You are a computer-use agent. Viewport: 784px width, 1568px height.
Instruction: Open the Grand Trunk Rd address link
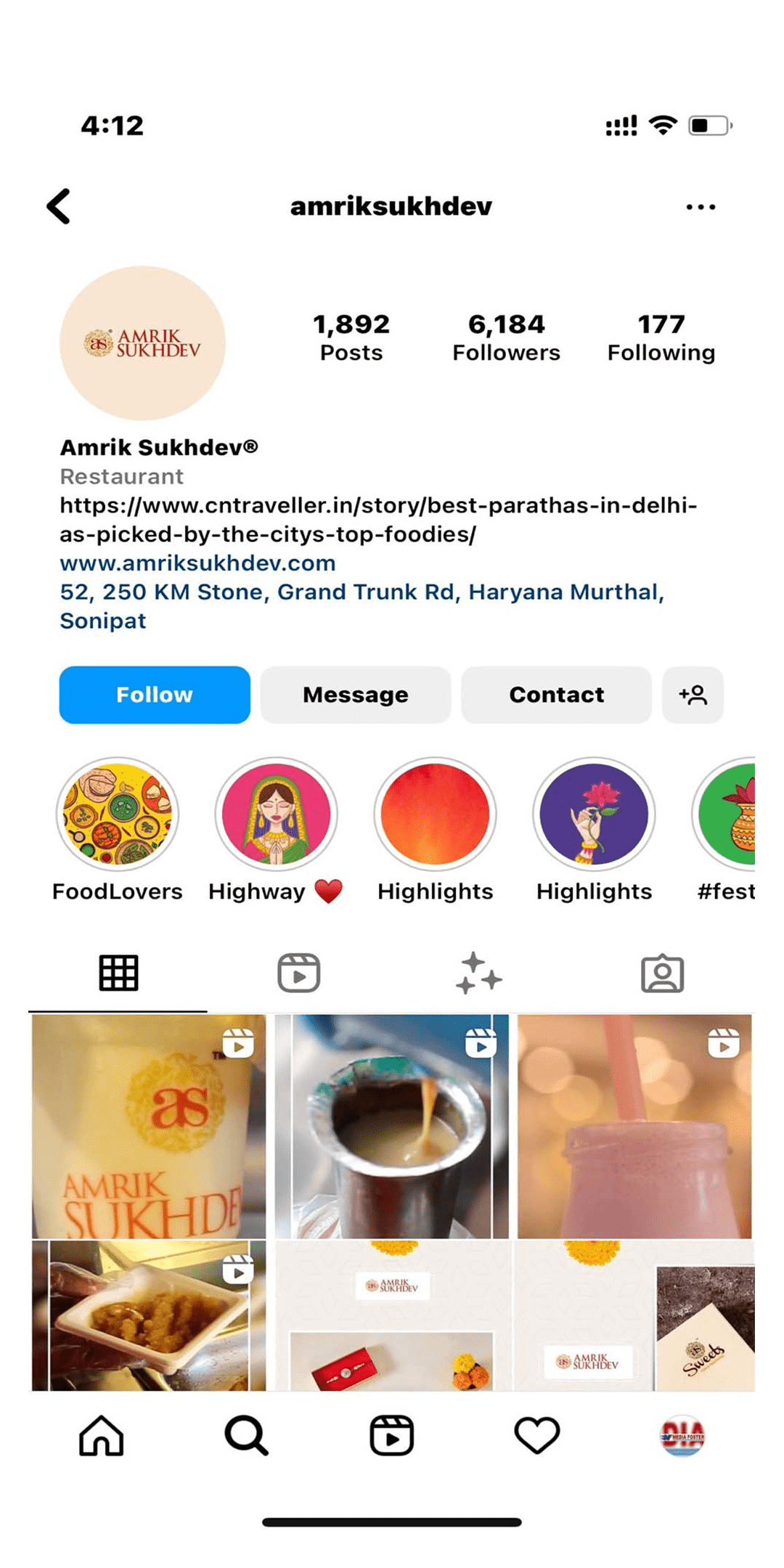pos(362,592)
